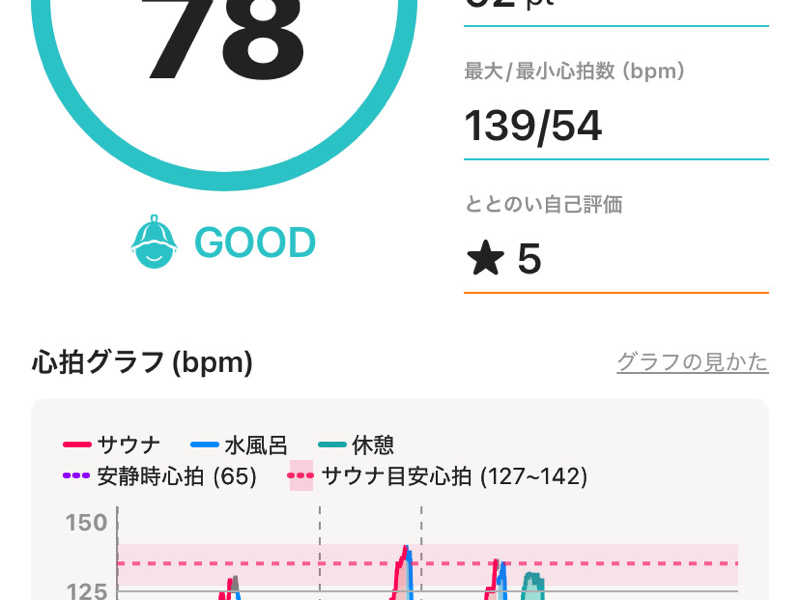Open the グラフの見かた graph guide link

(x=692, y=362)
